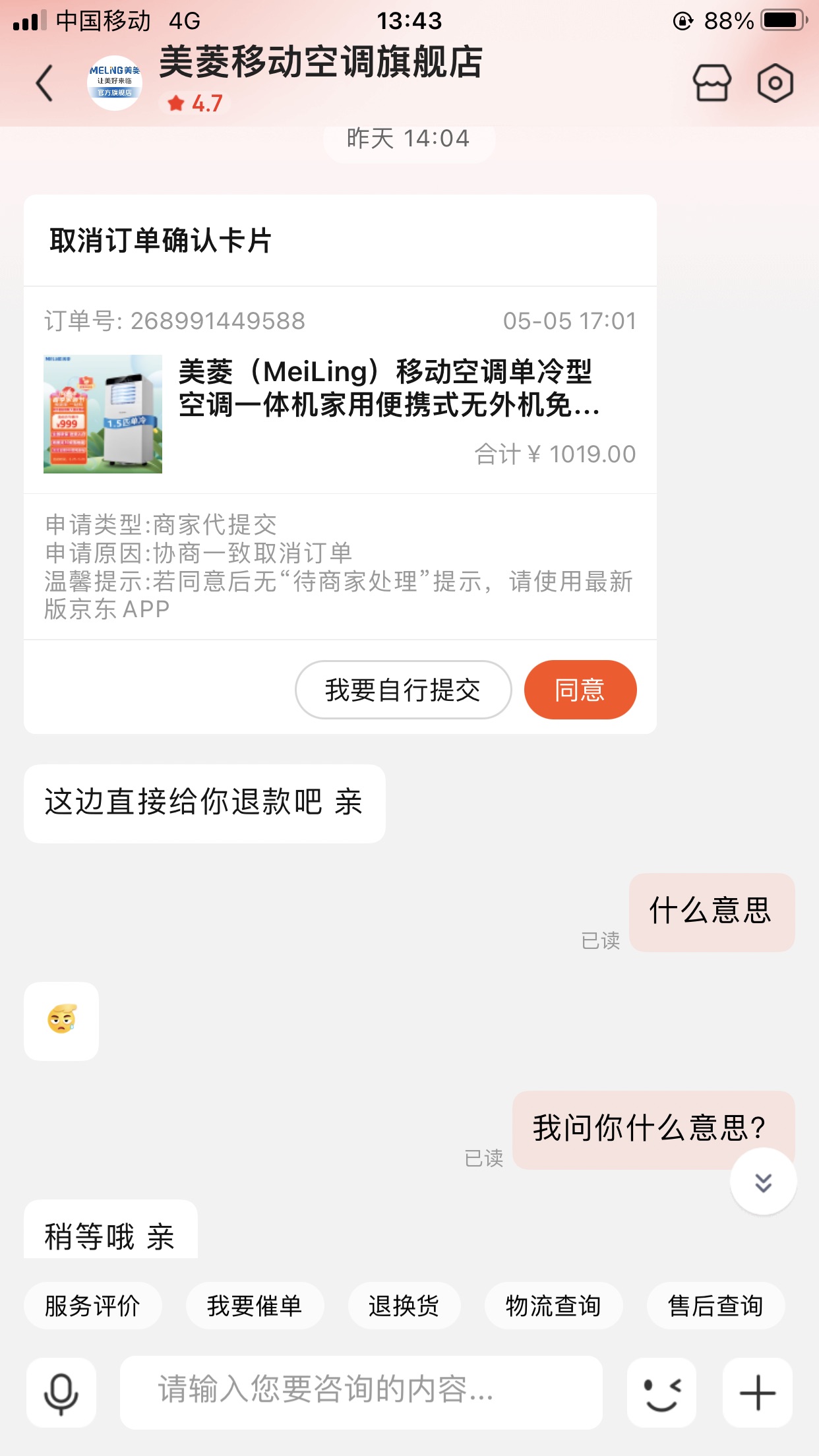The image size is (819, 1456).
Task: Check 物流查询 shortcut
Action: [x=553, y=1306]
